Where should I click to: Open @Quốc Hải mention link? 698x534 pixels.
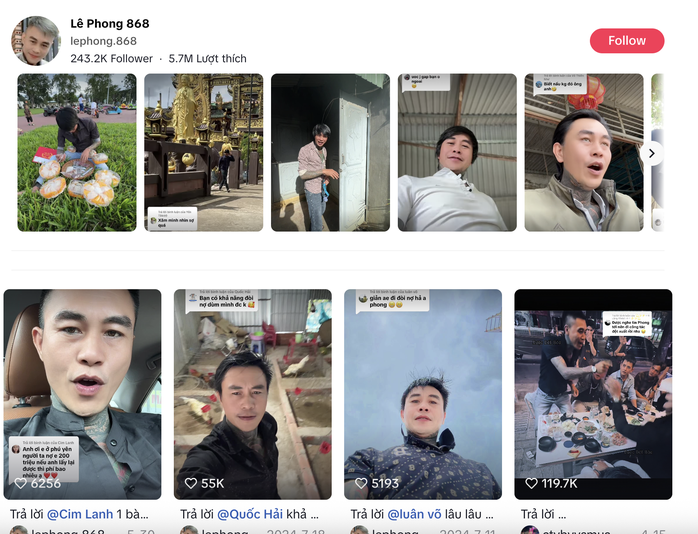point(249,514)
